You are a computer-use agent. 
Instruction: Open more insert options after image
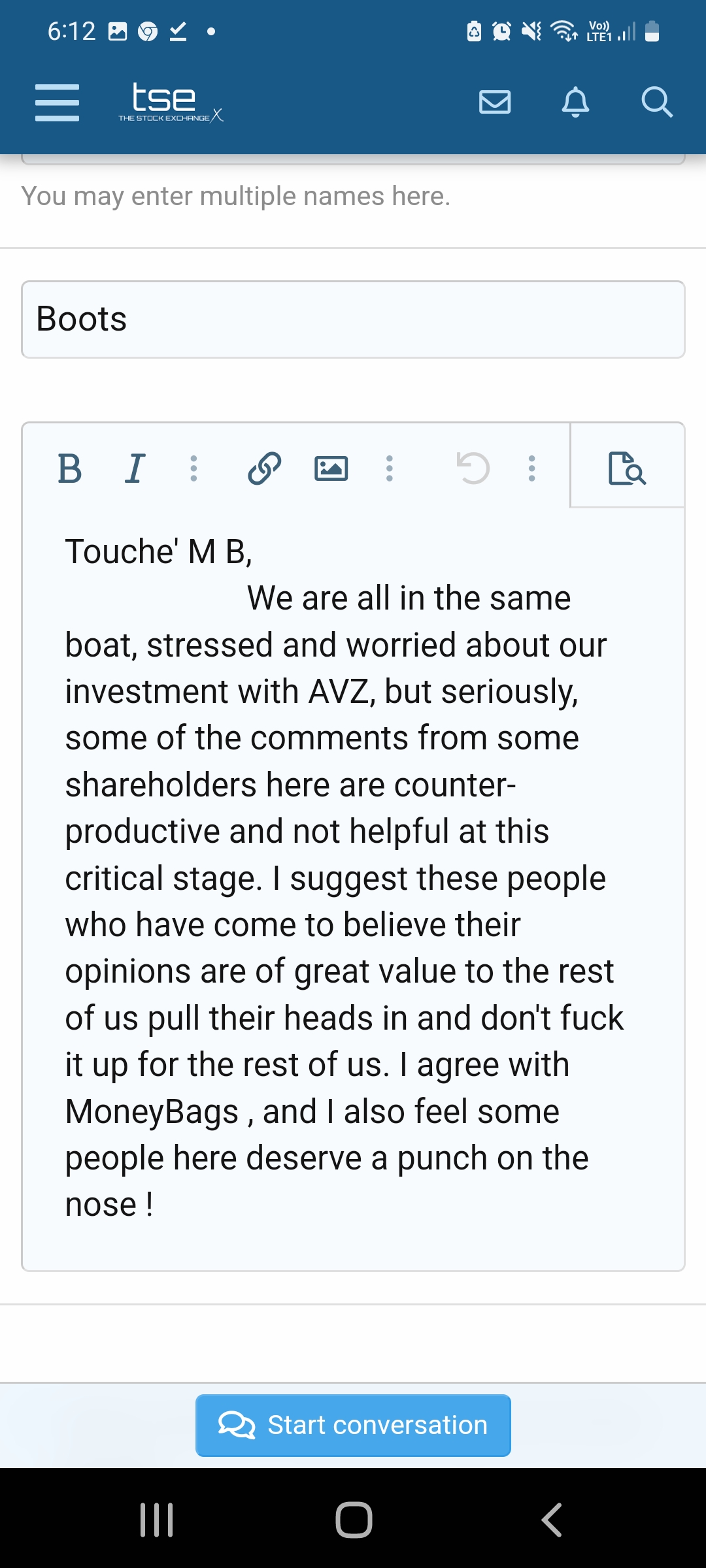coord(390,468)
